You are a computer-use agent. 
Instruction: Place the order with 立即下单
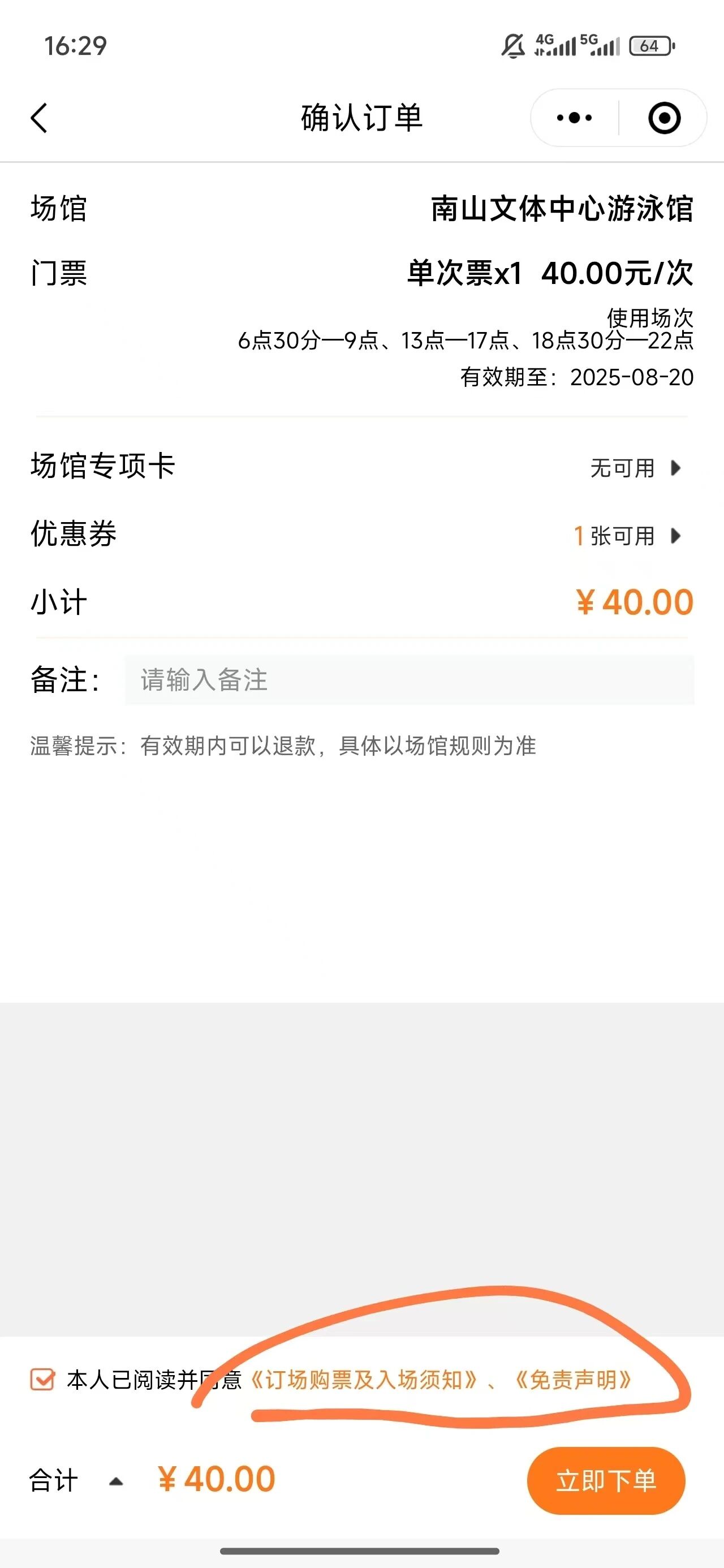coord(606,1480)
